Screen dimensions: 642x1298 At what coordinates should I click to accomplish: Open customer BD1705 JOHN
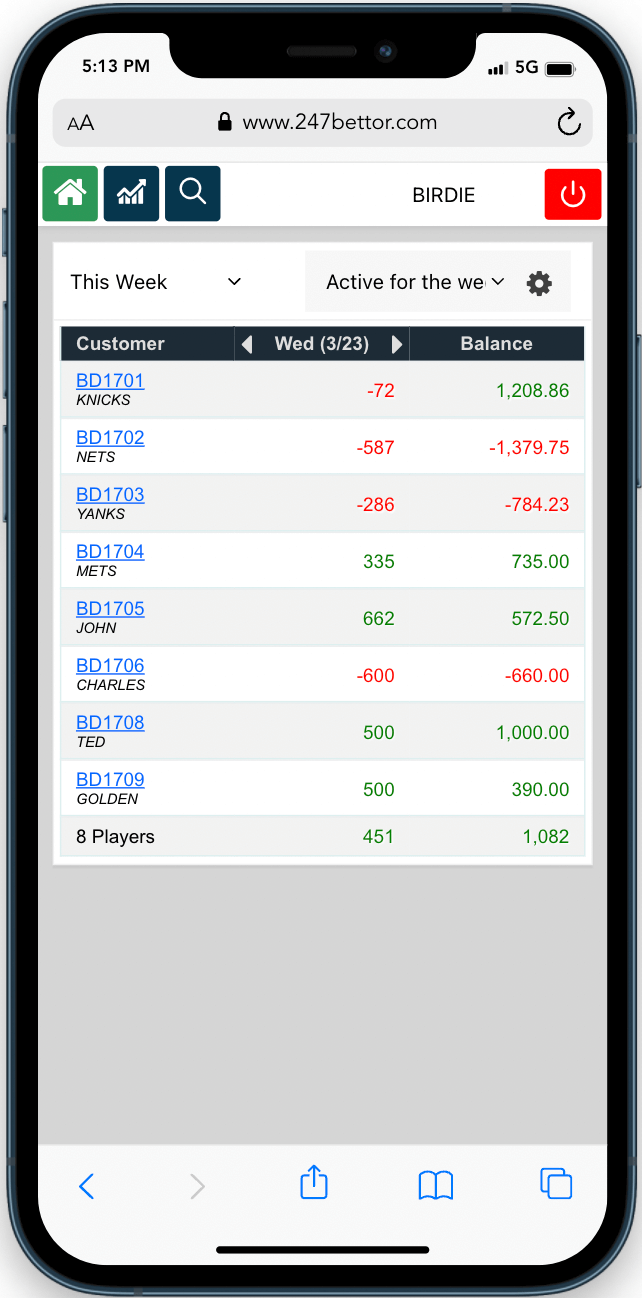click(110, 609)
